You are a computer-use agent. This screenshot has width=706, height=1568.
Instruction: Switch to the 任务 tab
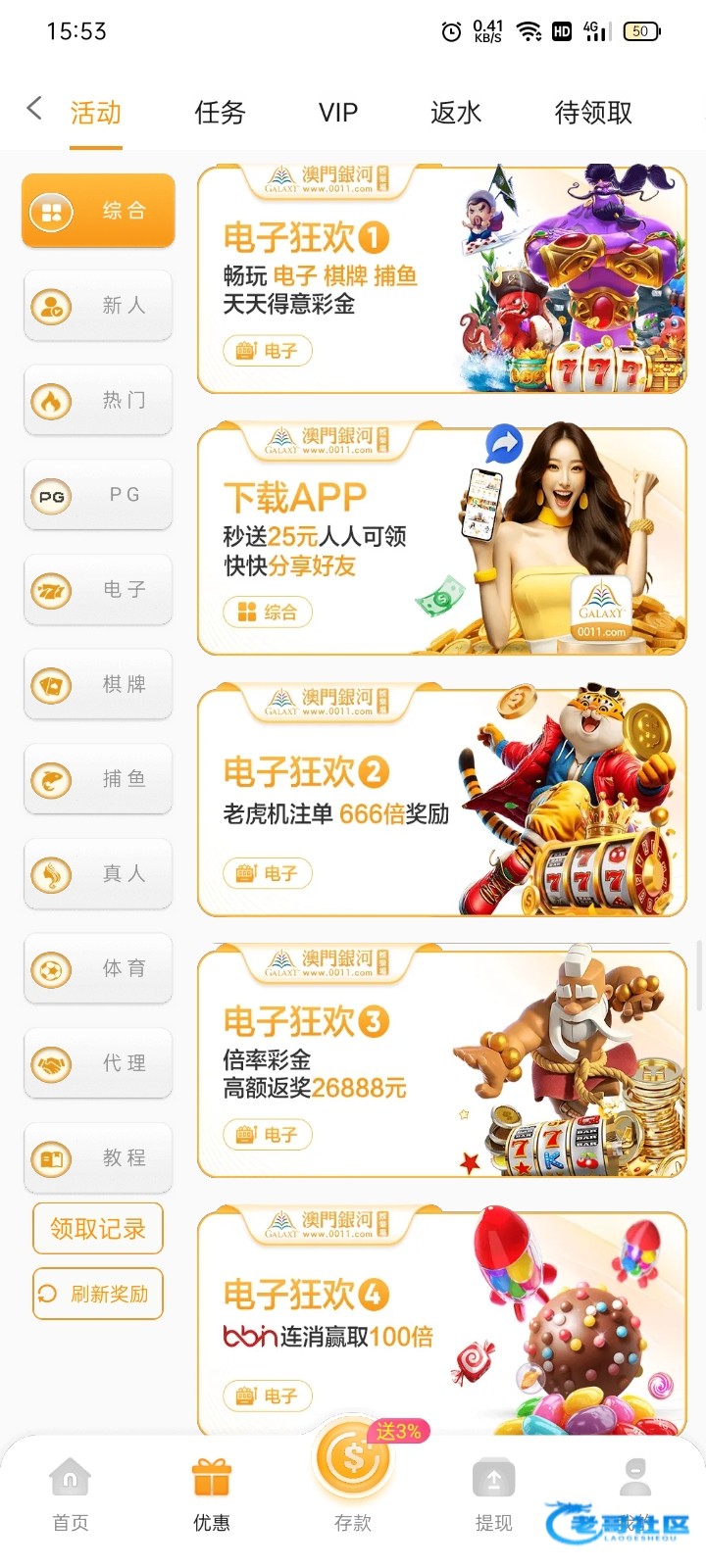220,113
